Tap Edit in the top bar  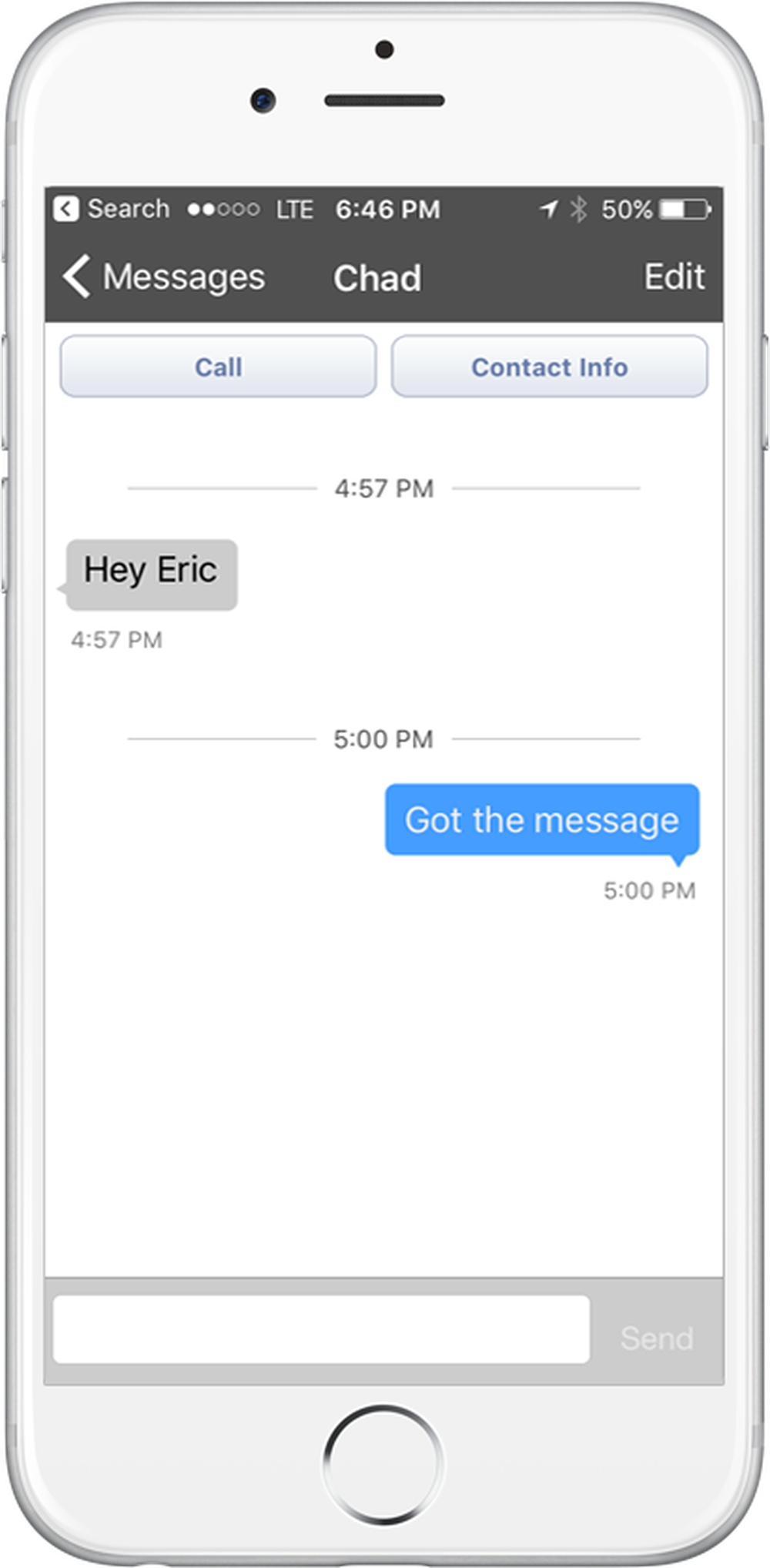pyautogui.click(x=674, y=277)
